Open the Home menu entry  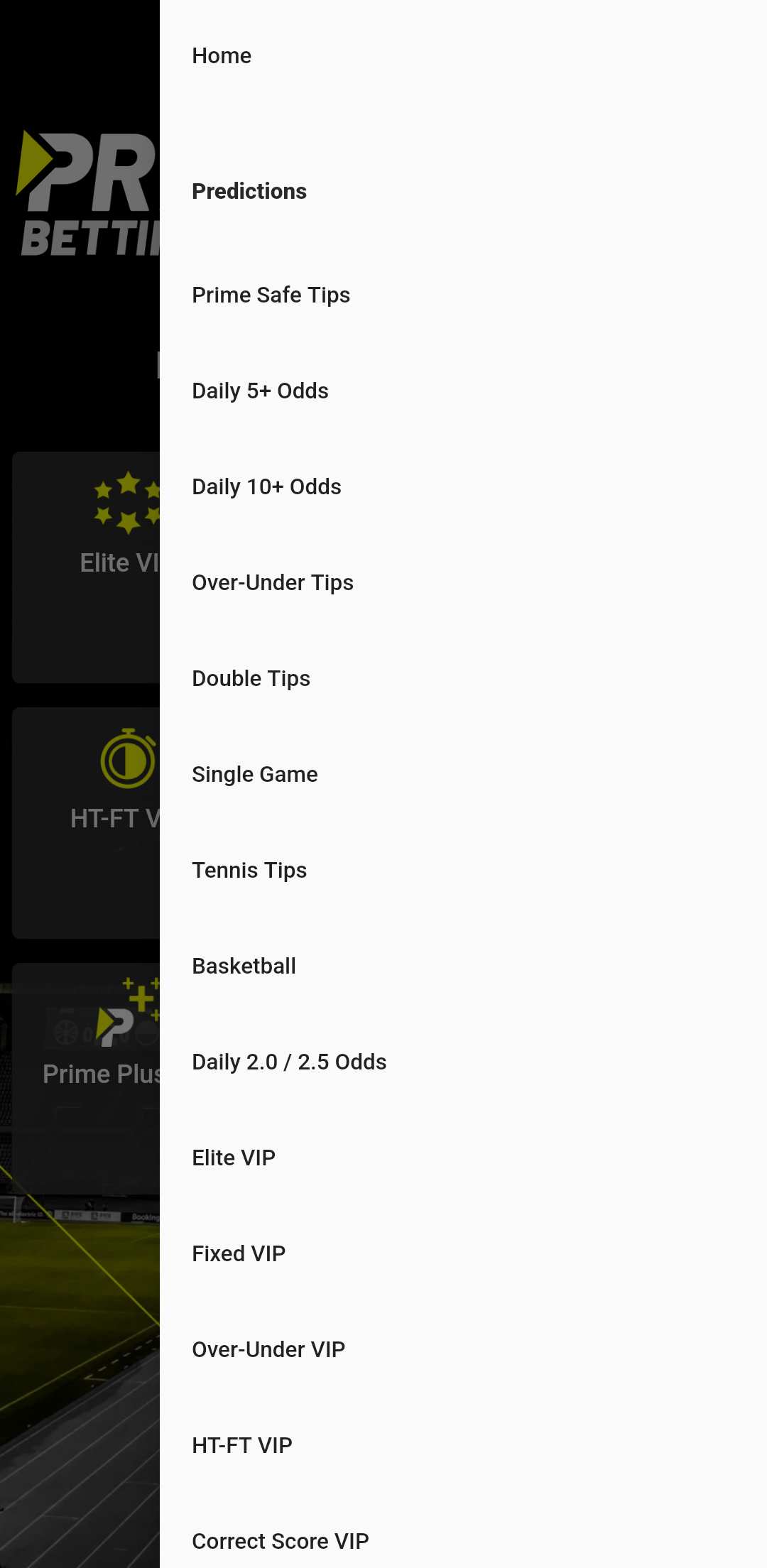click(x=222, y=55)
